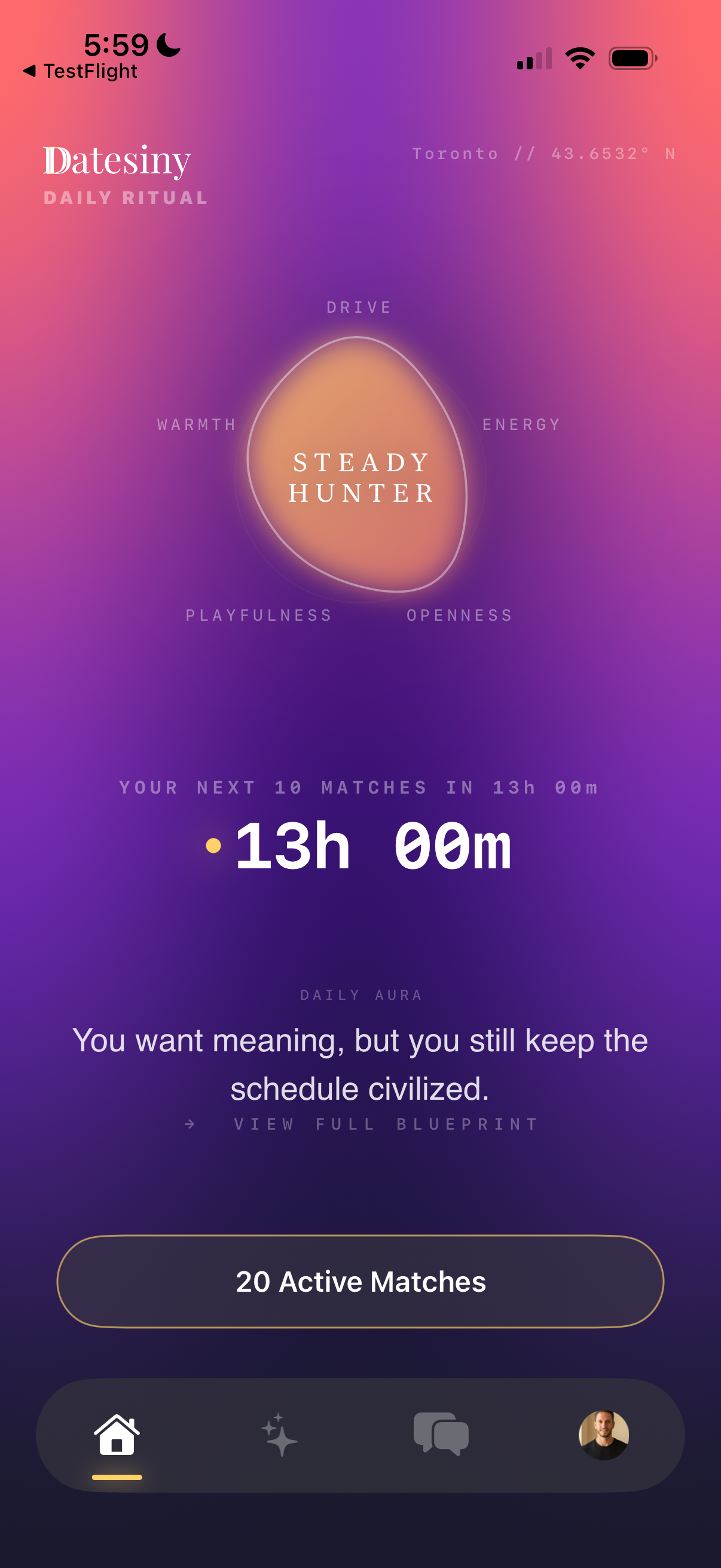Return to TestFlight via back link

[80, 71]
